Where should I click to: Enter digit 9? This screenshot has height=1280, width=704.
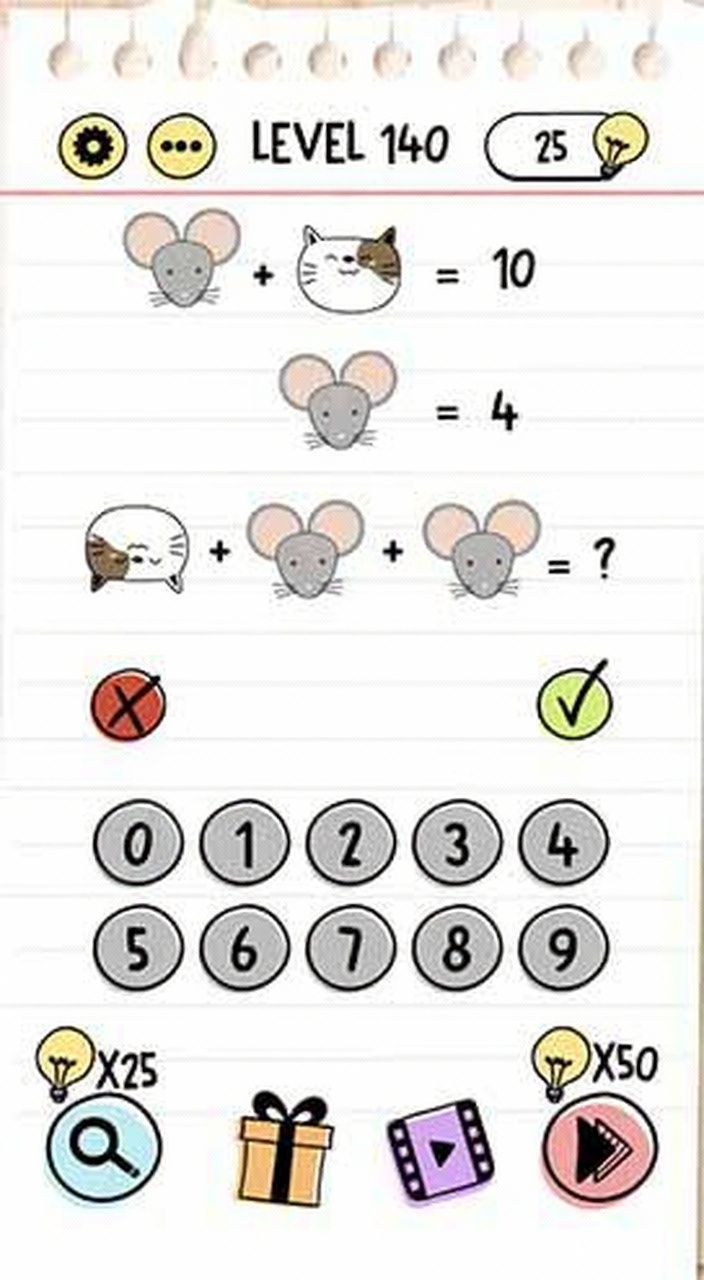(x=563, y=948)
